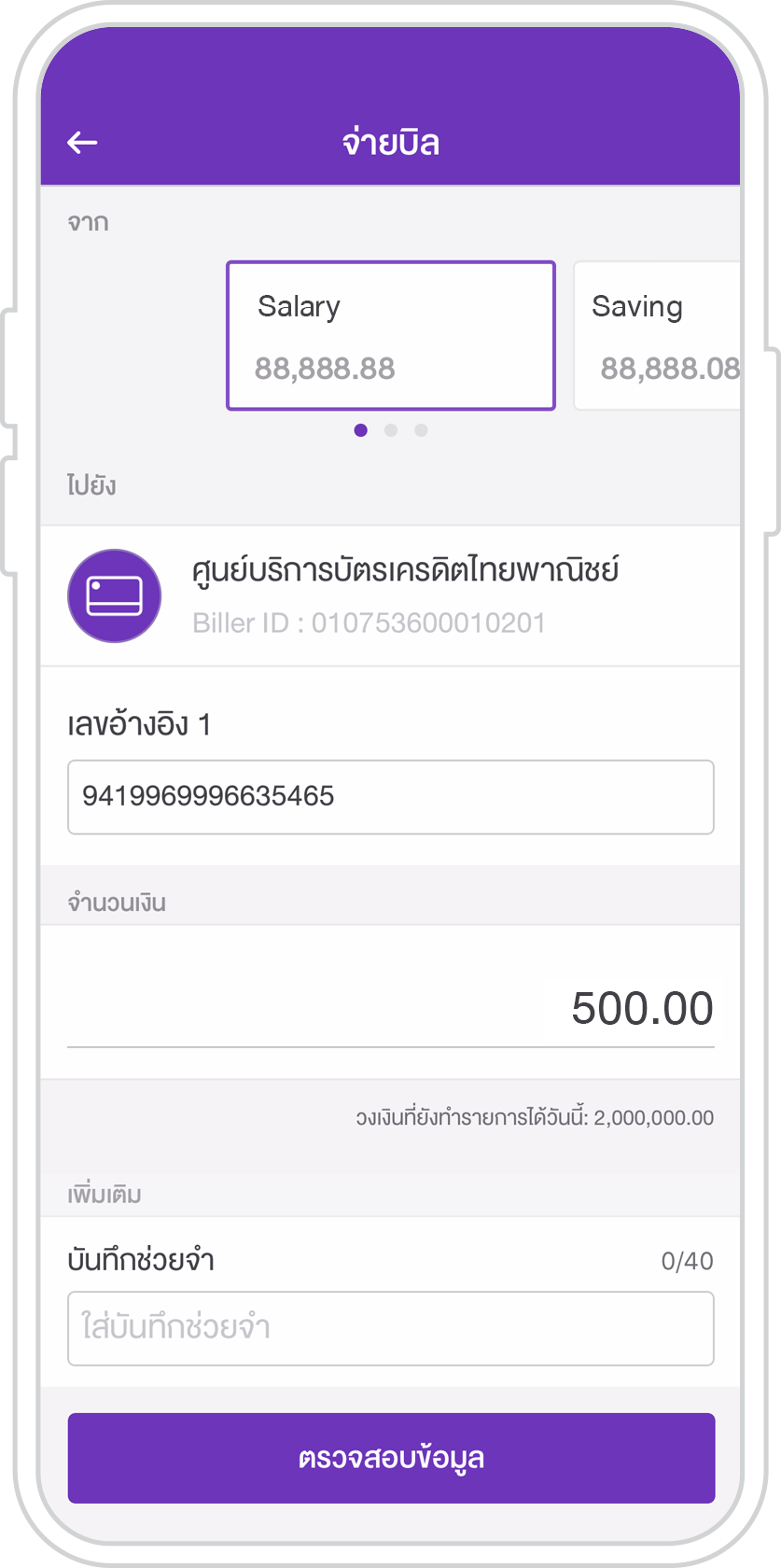Edit the เลขอ้างอิง 1 reference field
Viewport: 781px width, 1568px height.
coord(391,797)
